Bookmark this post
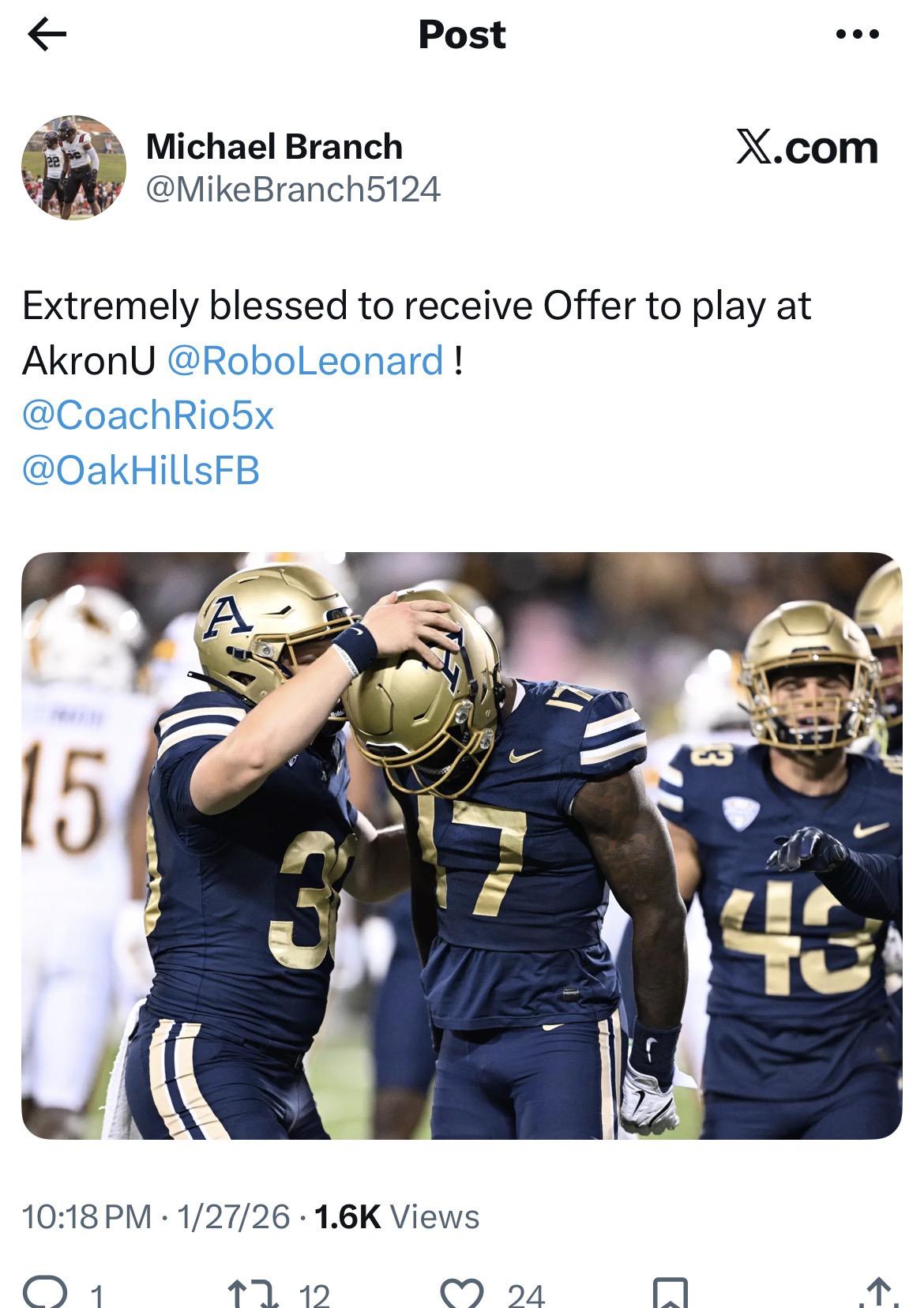 tap(670, 1292)
